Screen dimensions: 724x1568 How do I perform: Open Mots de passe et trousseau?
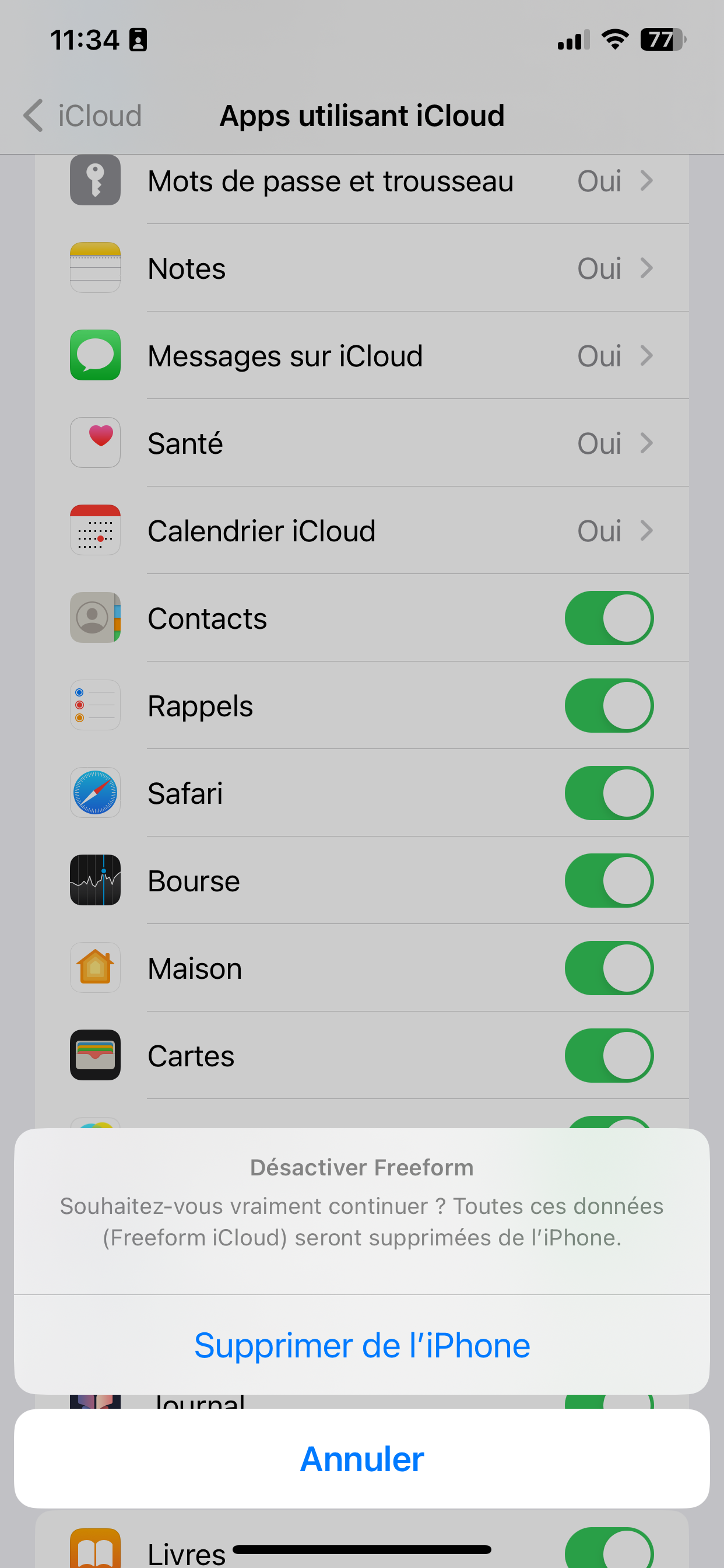(x=362, y=181)
